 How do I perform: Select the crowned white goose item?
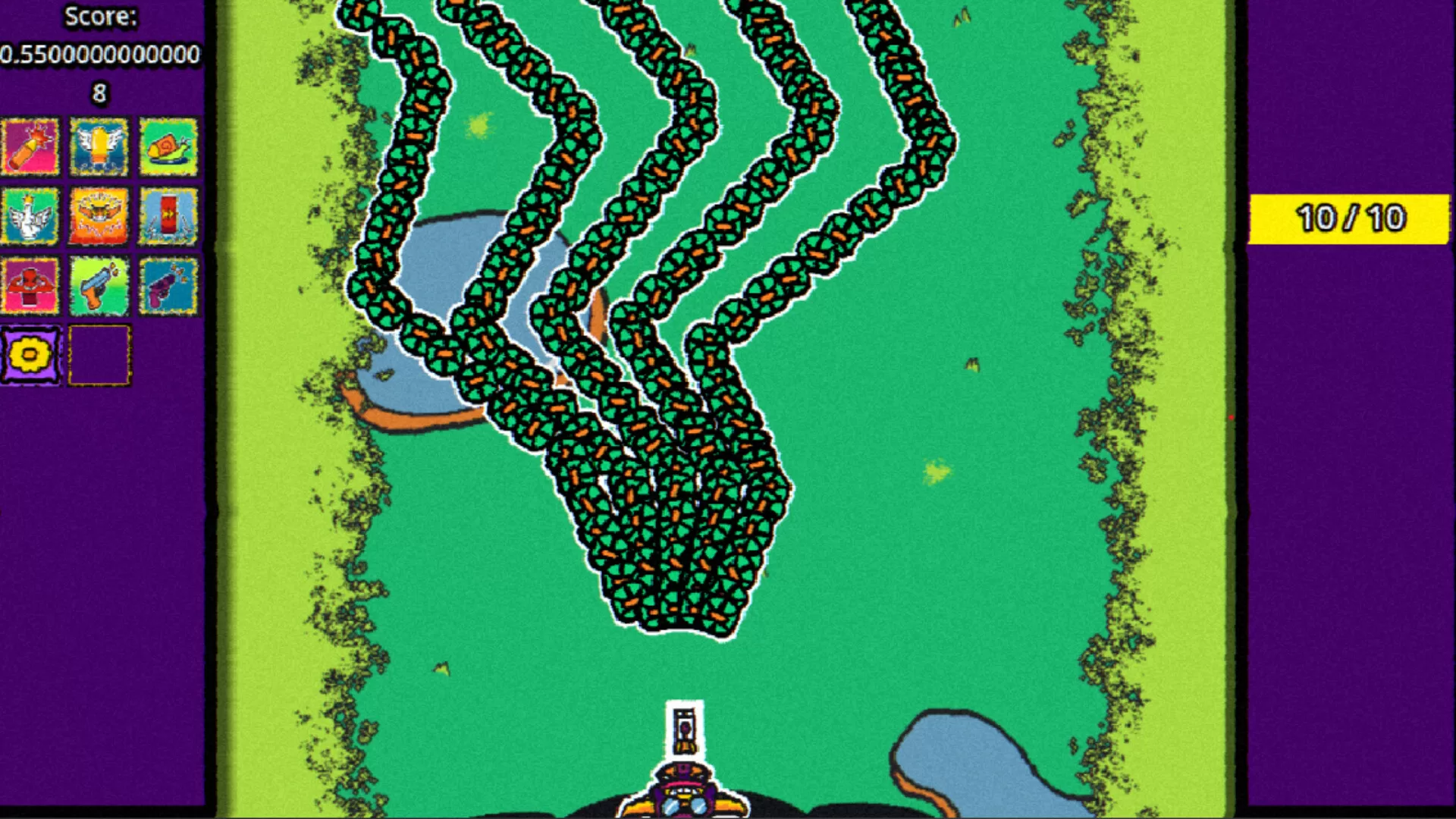tap(30, 216)
